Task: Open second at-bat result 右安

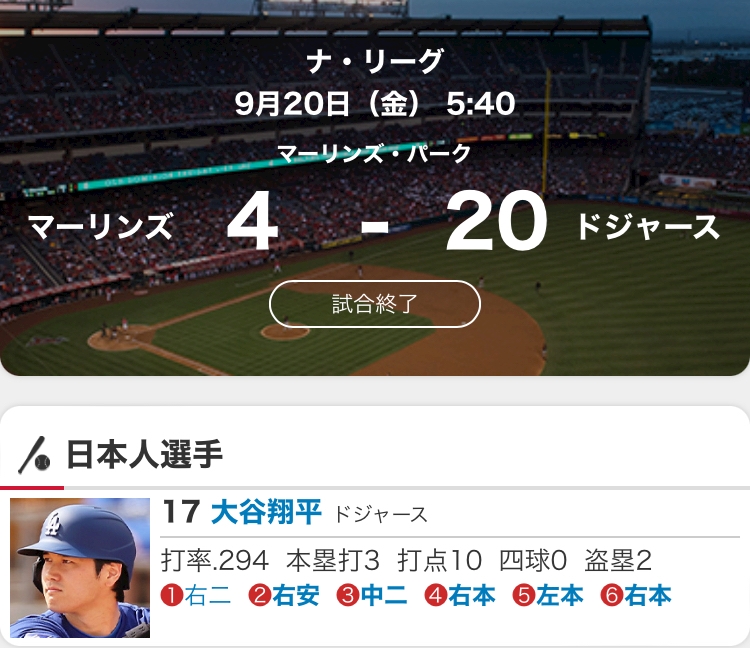Action: tap(284, 596)
